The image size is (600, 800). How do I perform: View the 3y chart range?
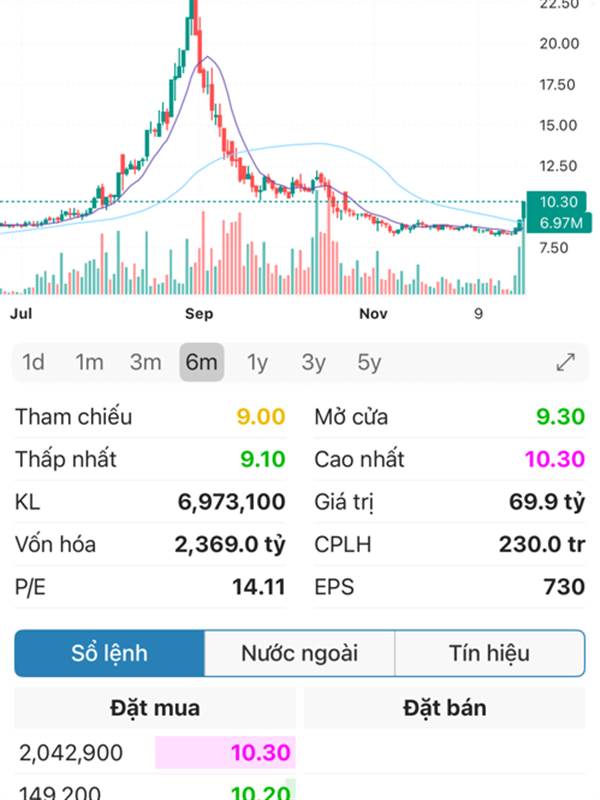(314, 362)
